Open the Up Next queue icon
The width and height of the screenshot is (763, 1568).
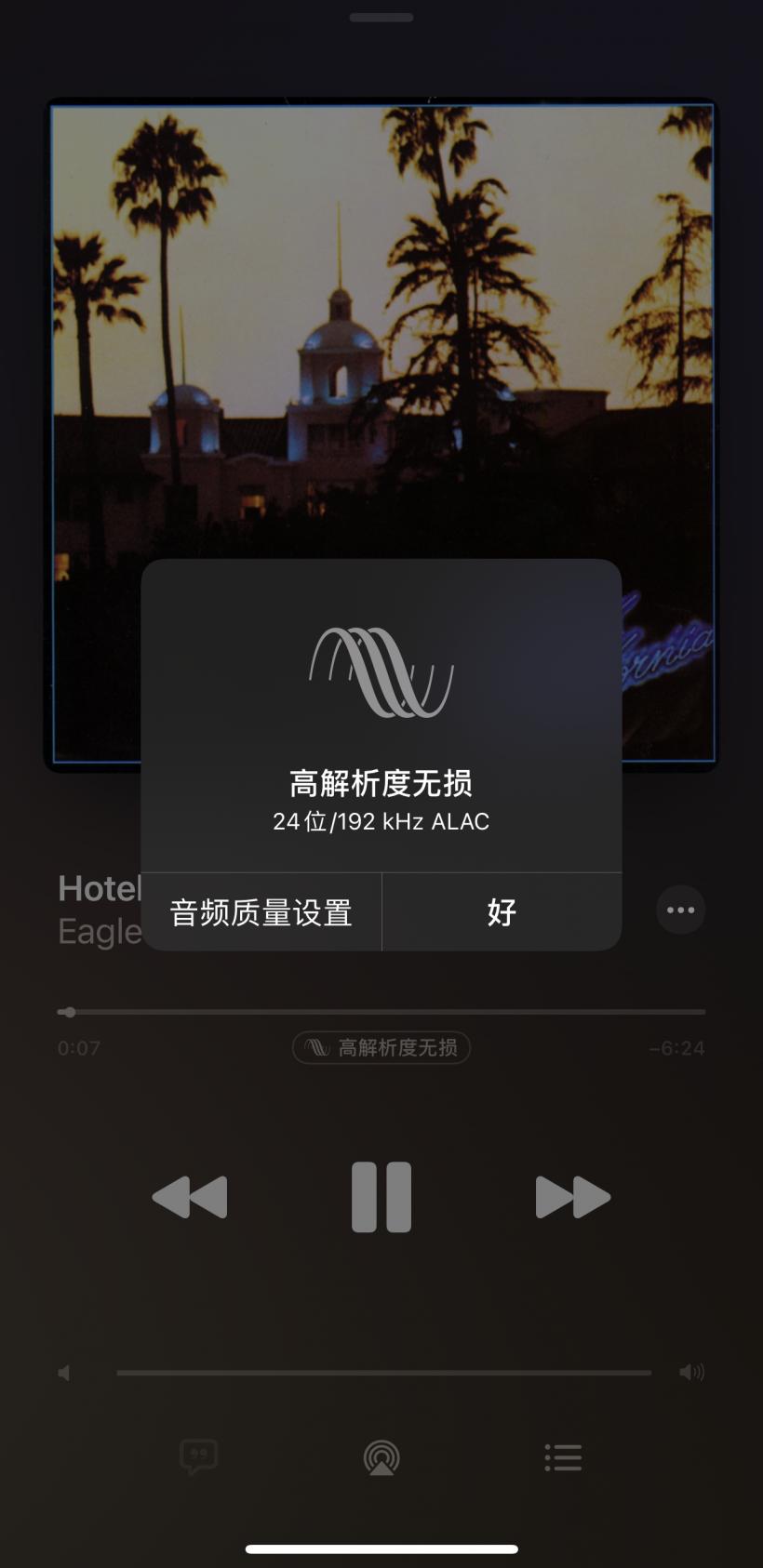[563, 1457]
